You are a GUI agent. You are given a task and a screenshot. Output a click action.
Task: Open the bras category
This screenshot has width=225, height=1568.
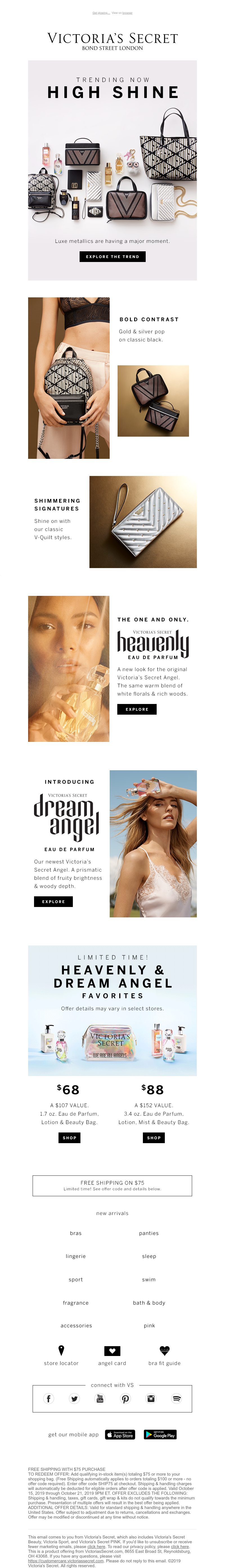point(76,1233)
